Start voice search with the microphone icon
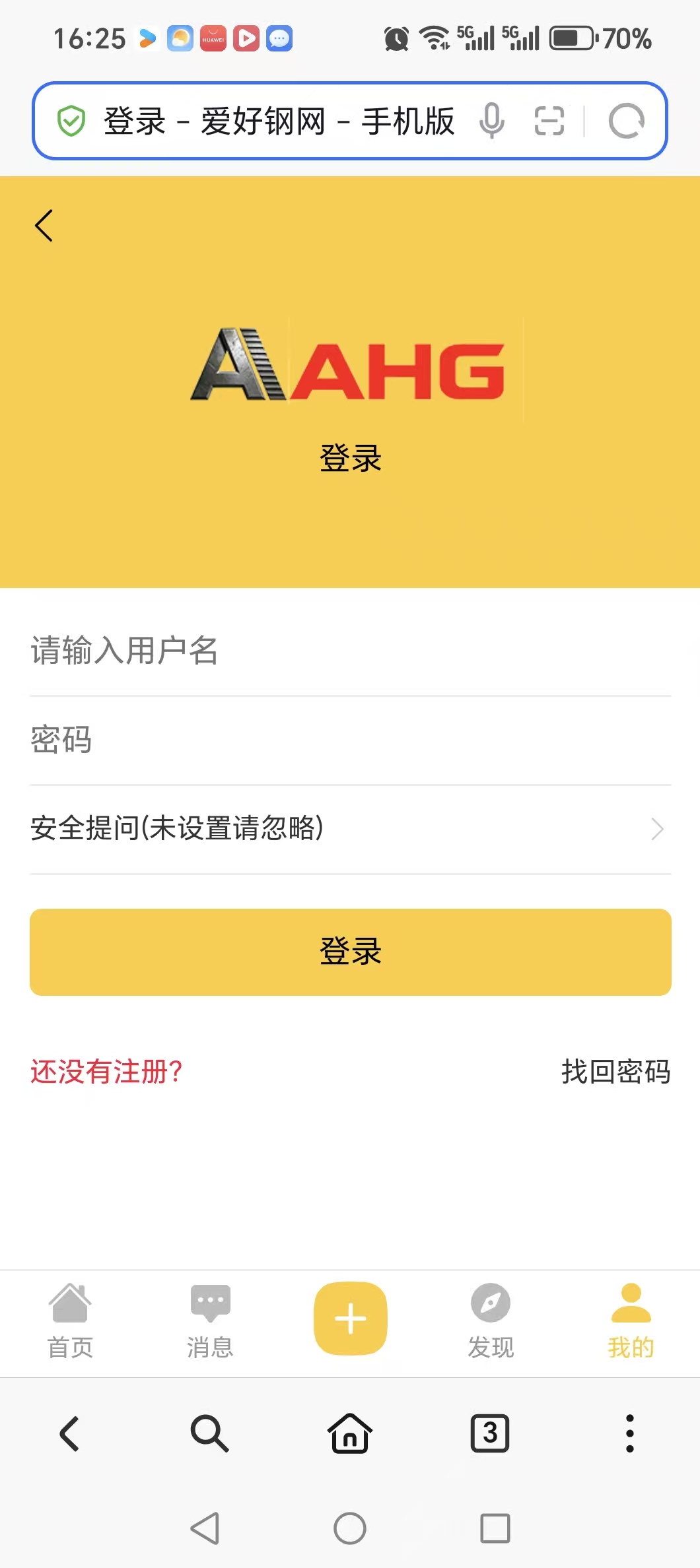 pos(491,121)
